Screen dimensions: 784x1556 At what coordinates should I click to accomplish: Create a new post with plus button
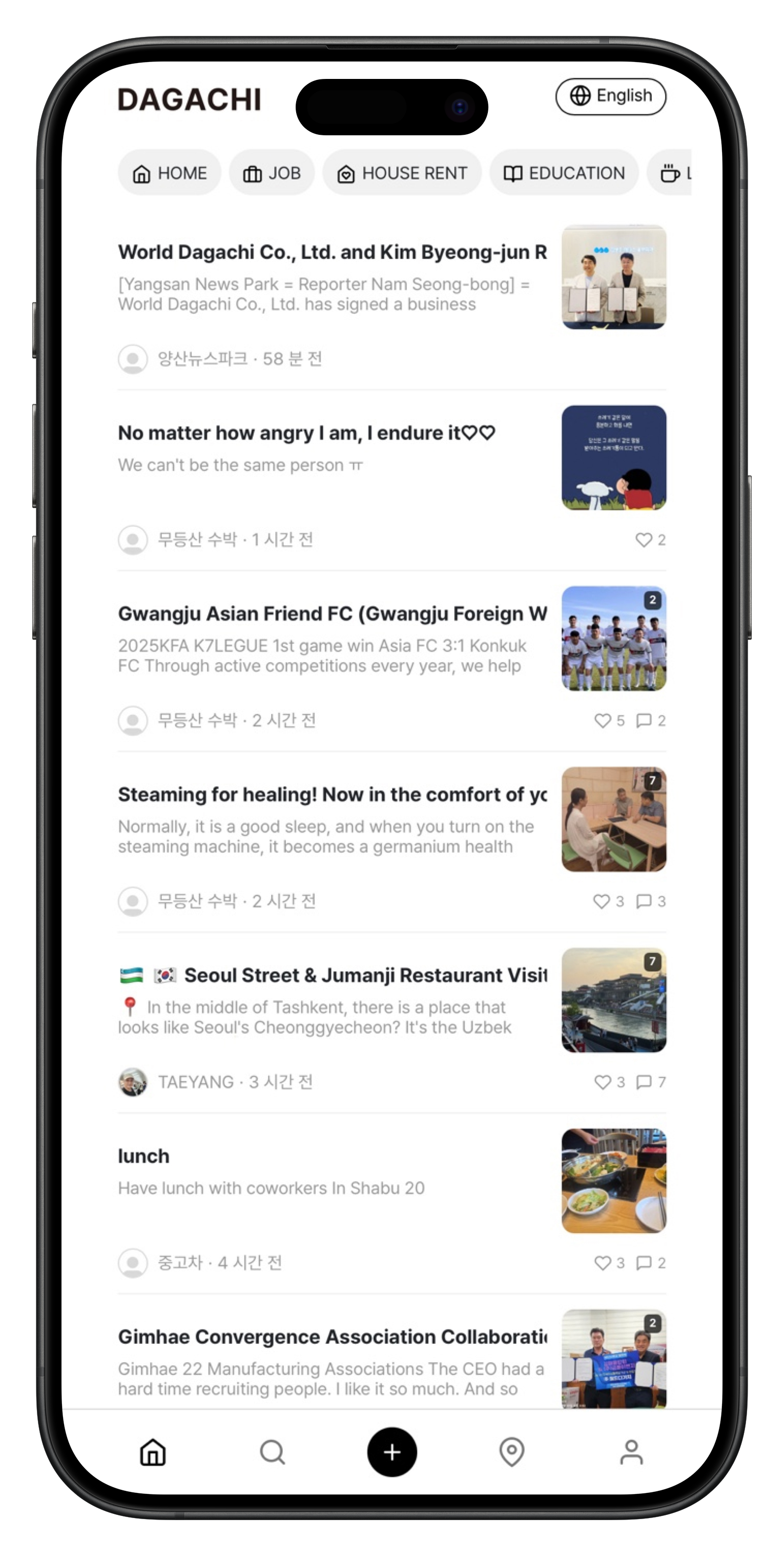(392, 1452)
